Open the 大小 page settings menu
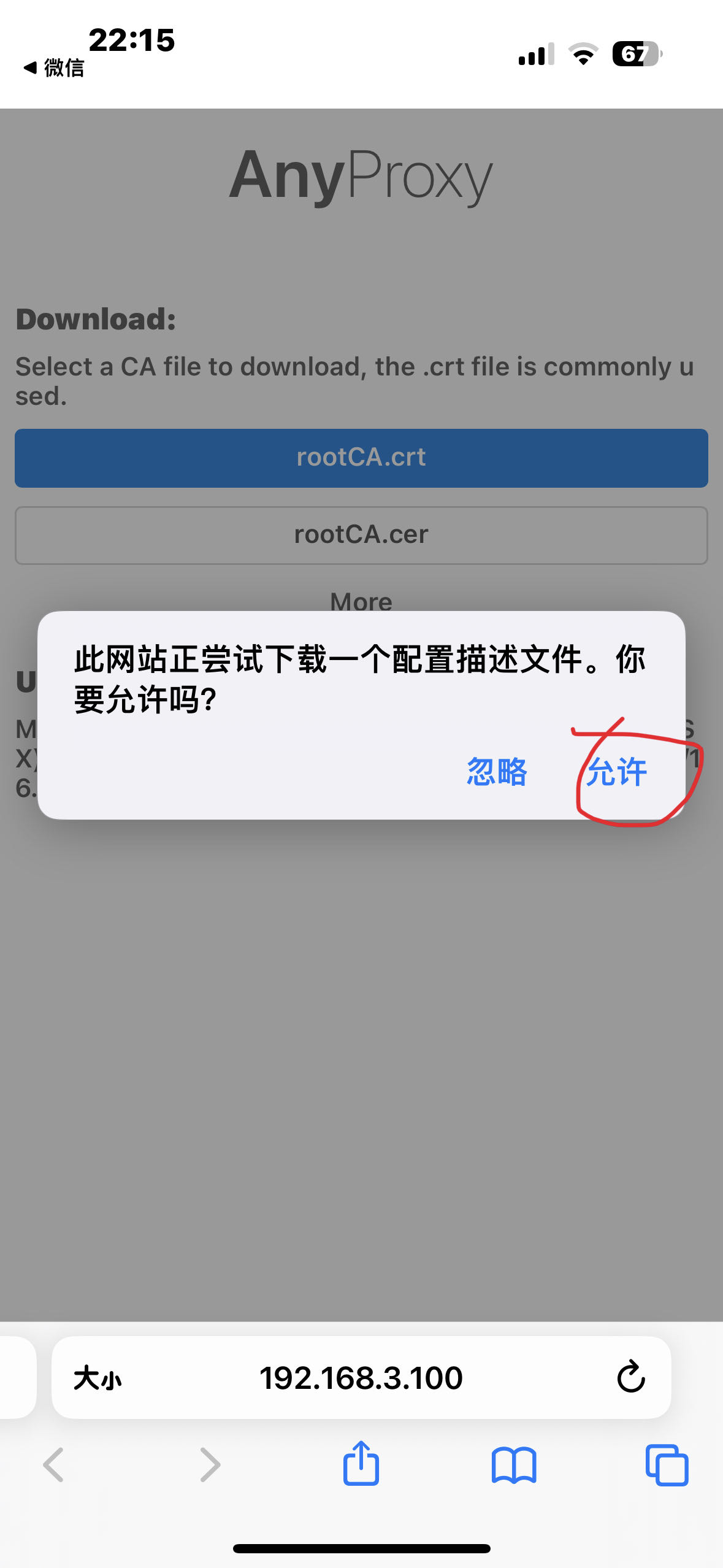723x1568 pixels. pos(98,1378)
